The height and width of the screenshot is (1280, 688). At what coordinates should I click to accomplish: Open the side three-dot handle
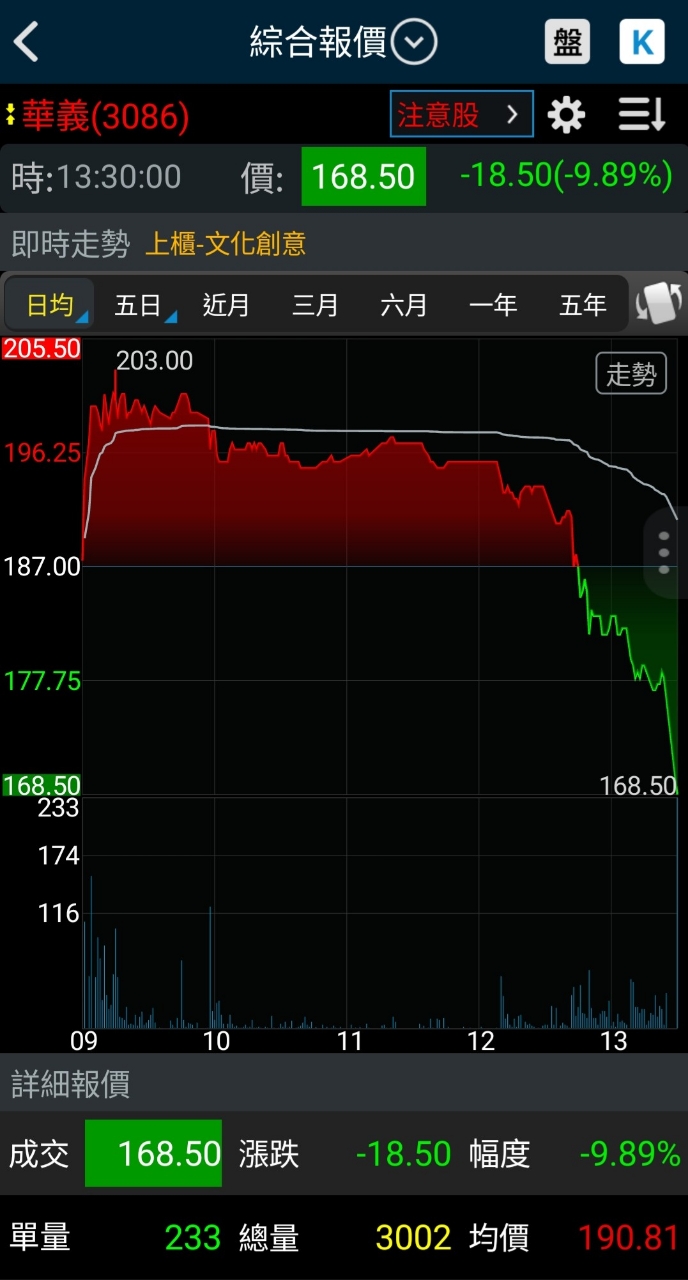[x=665, y=553]
